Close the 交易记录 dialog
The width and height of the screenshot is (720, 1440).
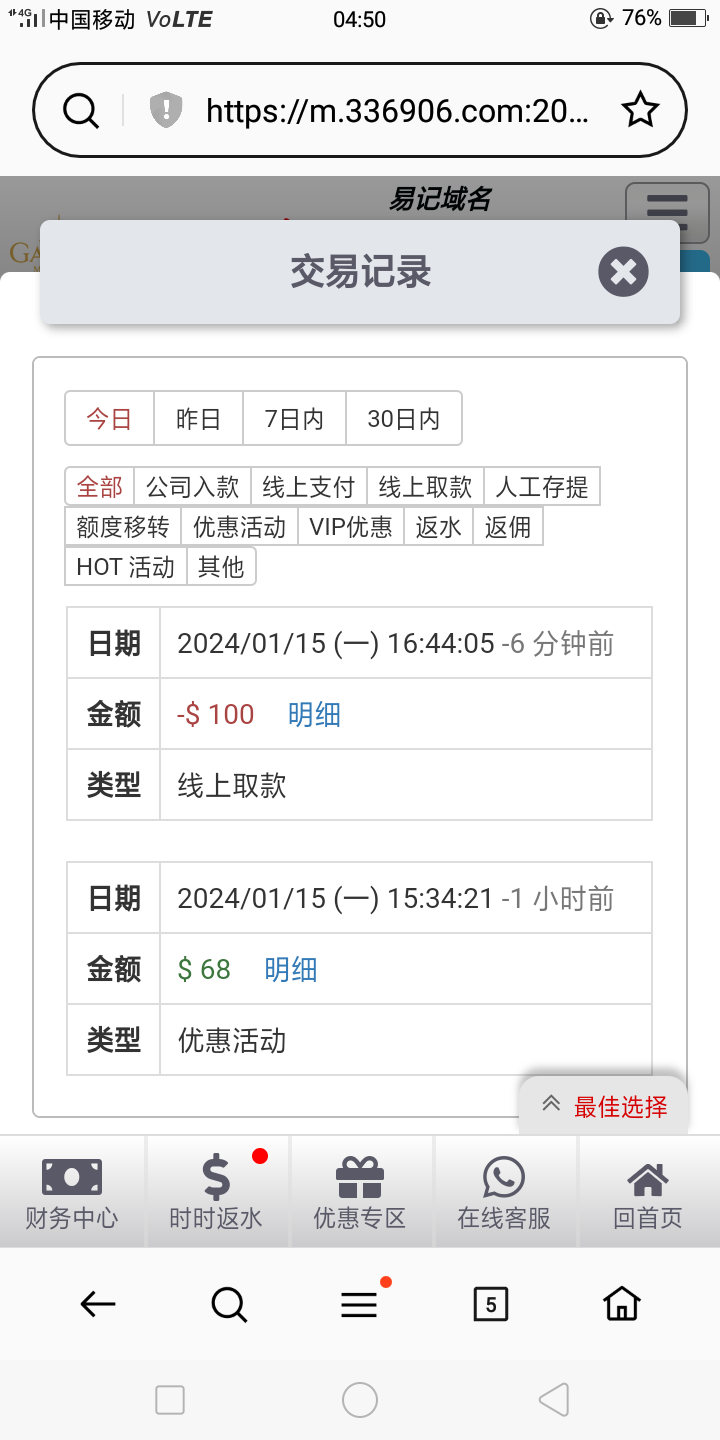coord(622,271)
